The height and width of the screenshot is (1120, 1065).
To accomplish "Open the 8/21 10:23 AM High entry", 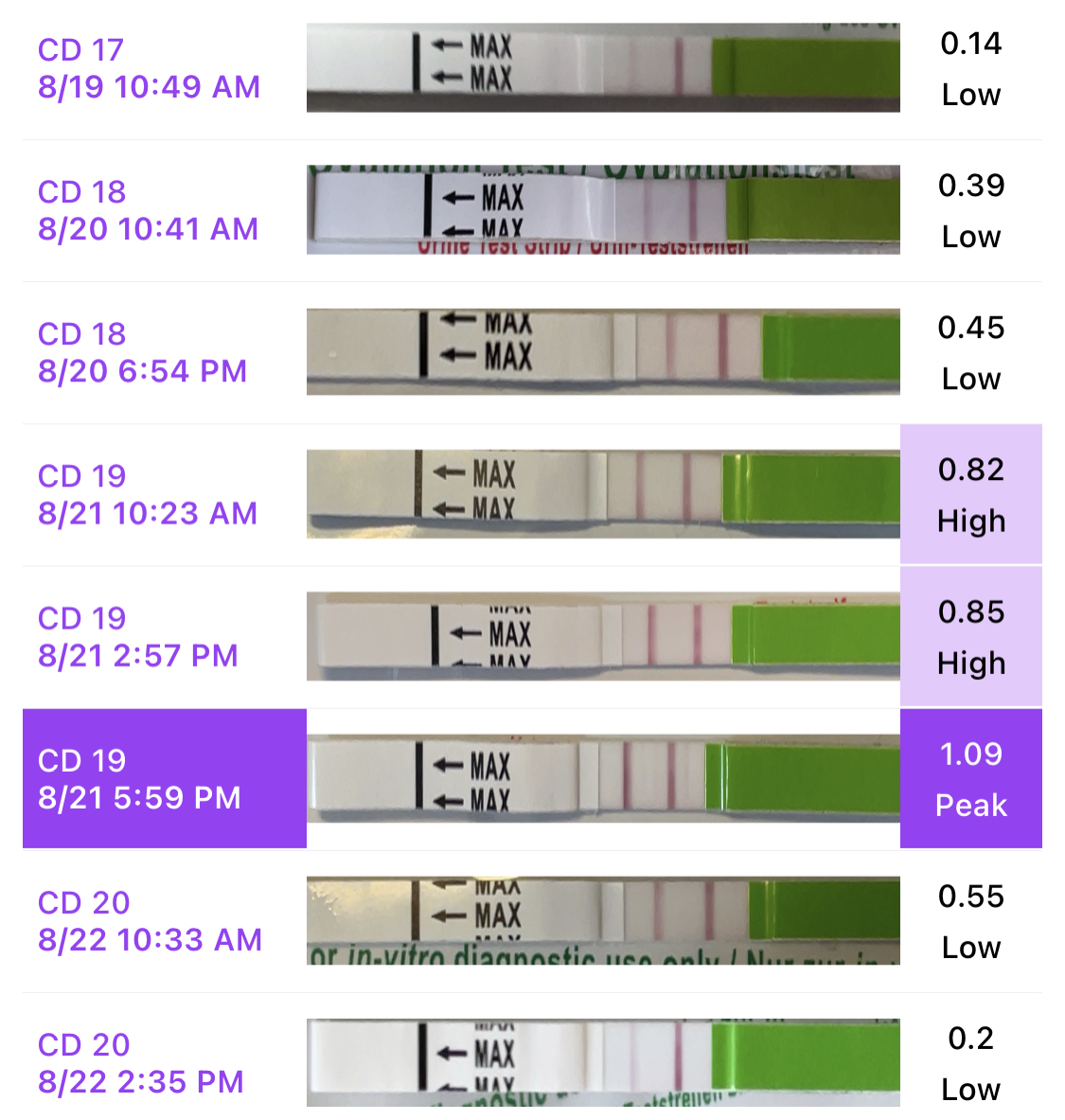I will tap(148, 494).
